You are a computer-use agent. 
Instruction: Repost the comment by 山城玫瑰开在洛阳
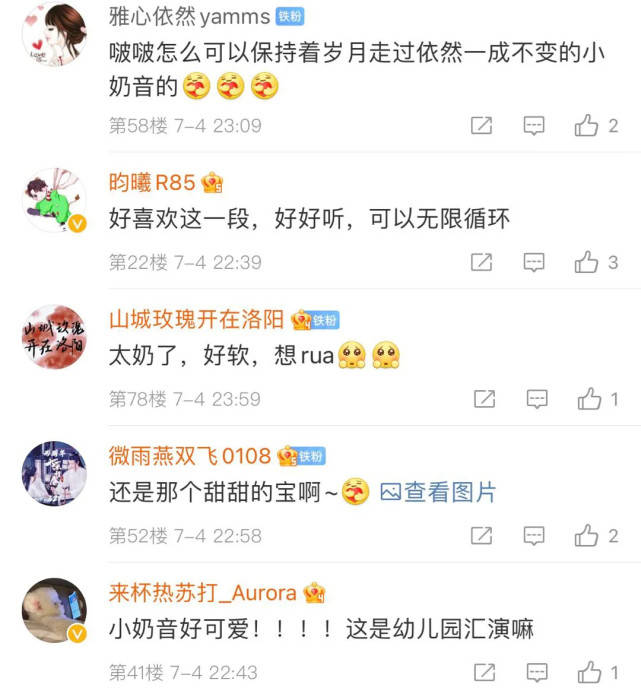(x=484, y=399)
